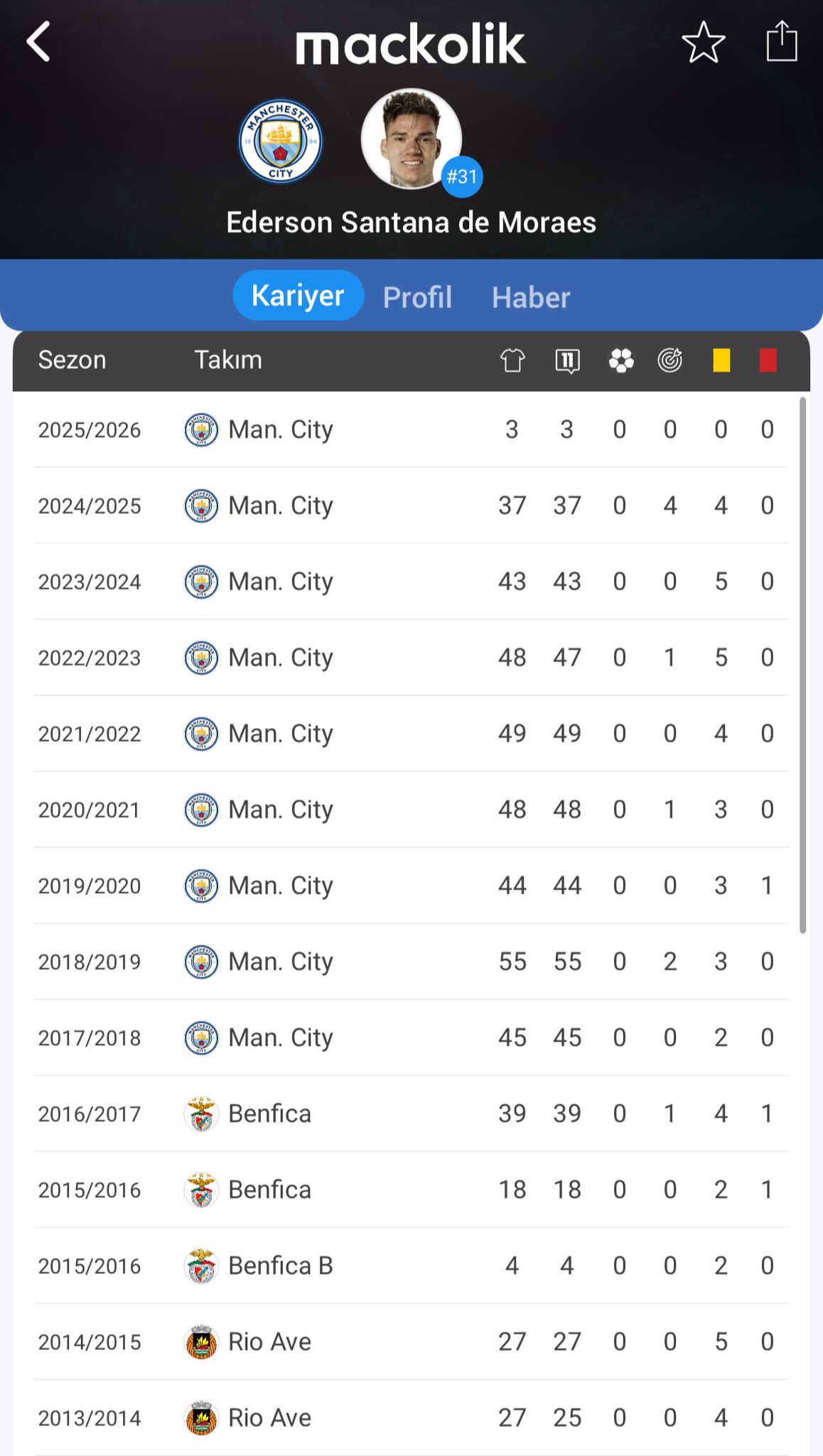The height and width of the screenshot is (1456, 823).
Task: Share this player page
Action: pos(782,41)
